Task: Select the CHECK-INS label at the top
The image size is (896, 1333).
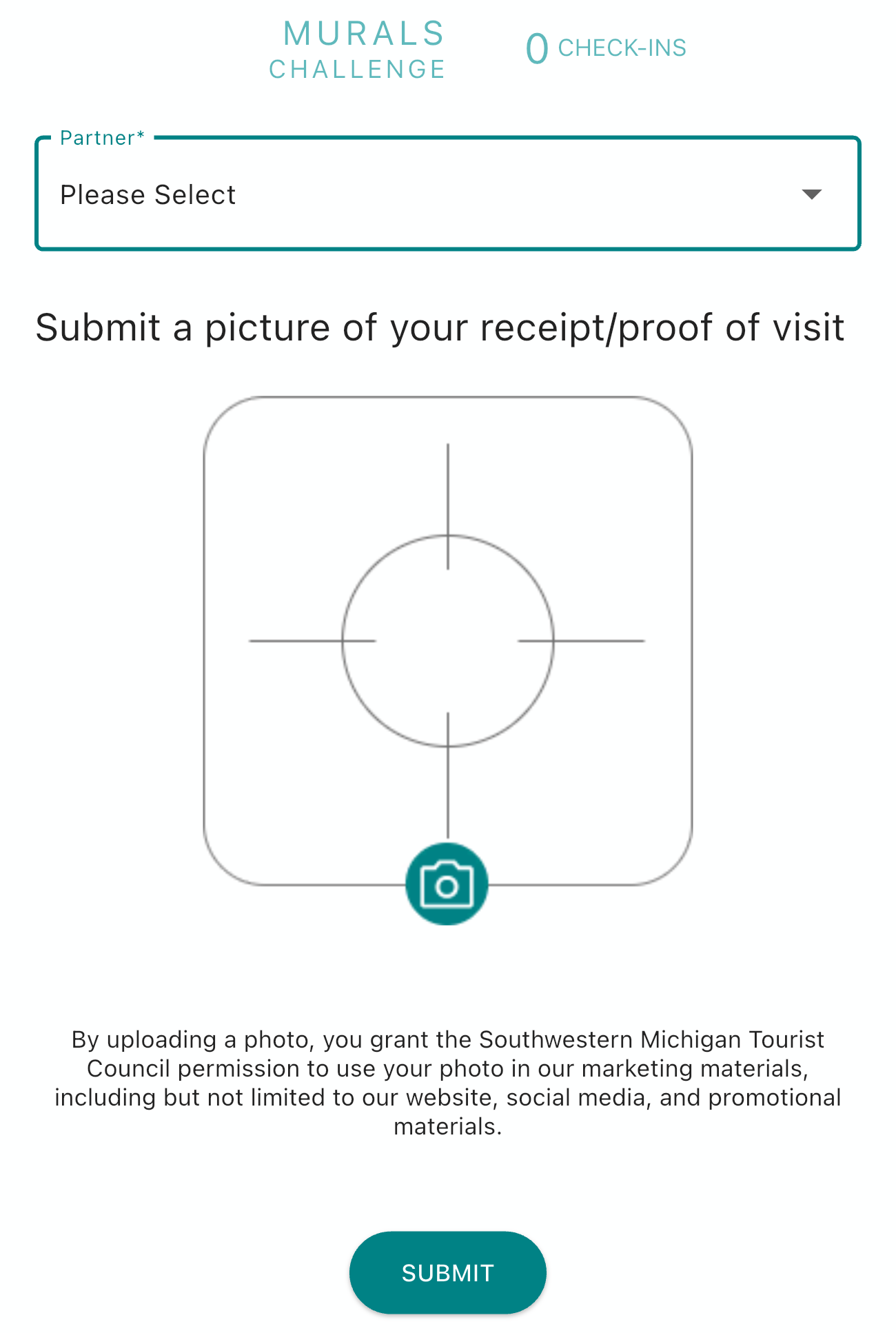Action: pos(621,48)
